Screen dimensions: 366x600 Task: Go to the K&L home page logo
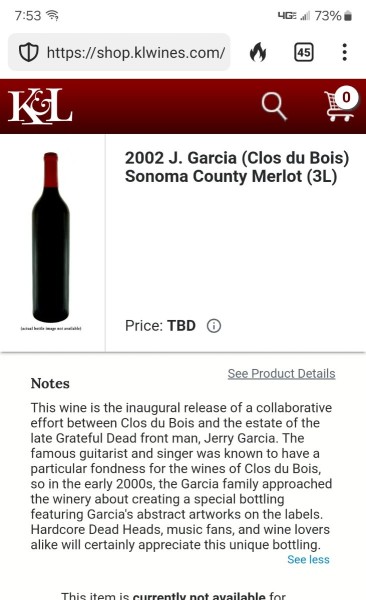pyautogui.click(x=40, y=107)
